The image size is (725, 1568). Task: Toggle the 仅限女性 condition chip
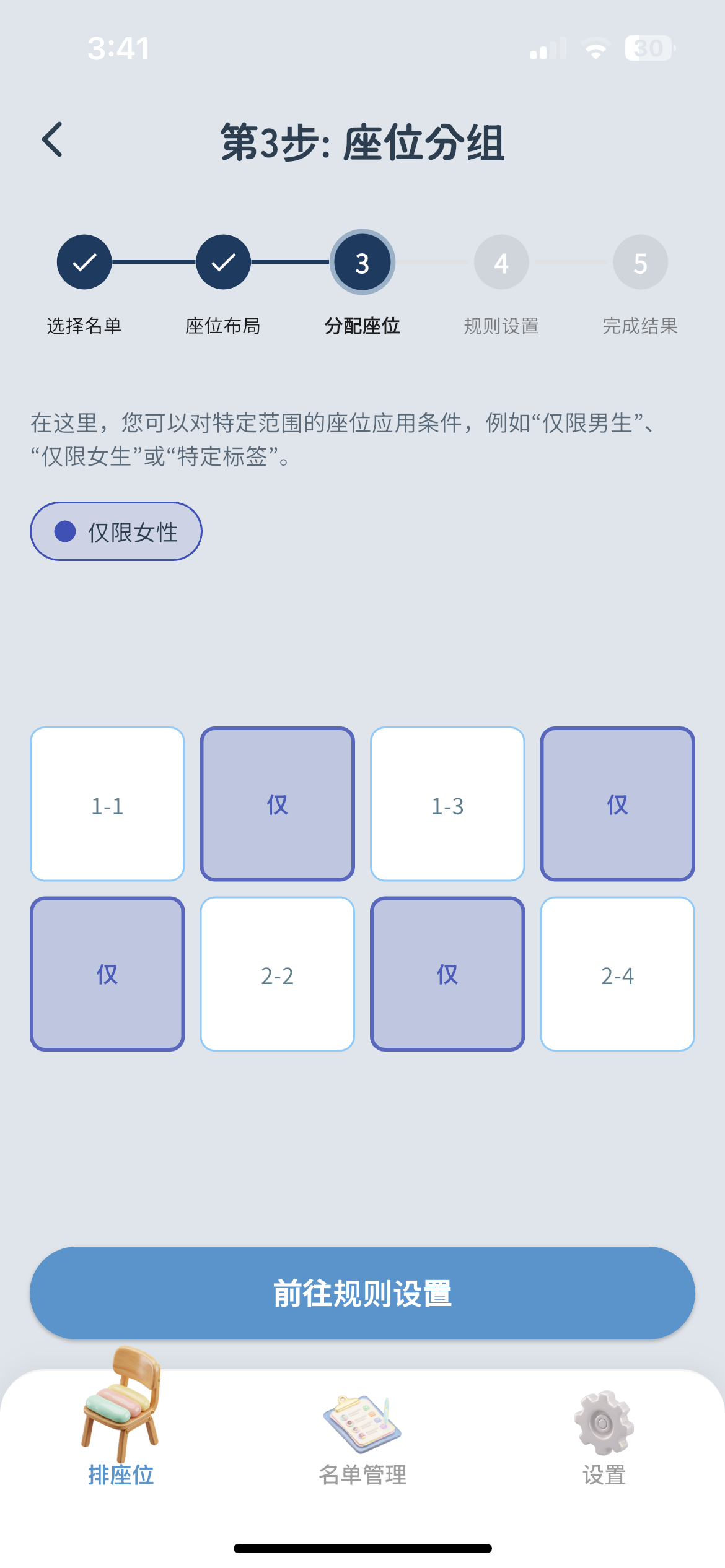point(116,531)
